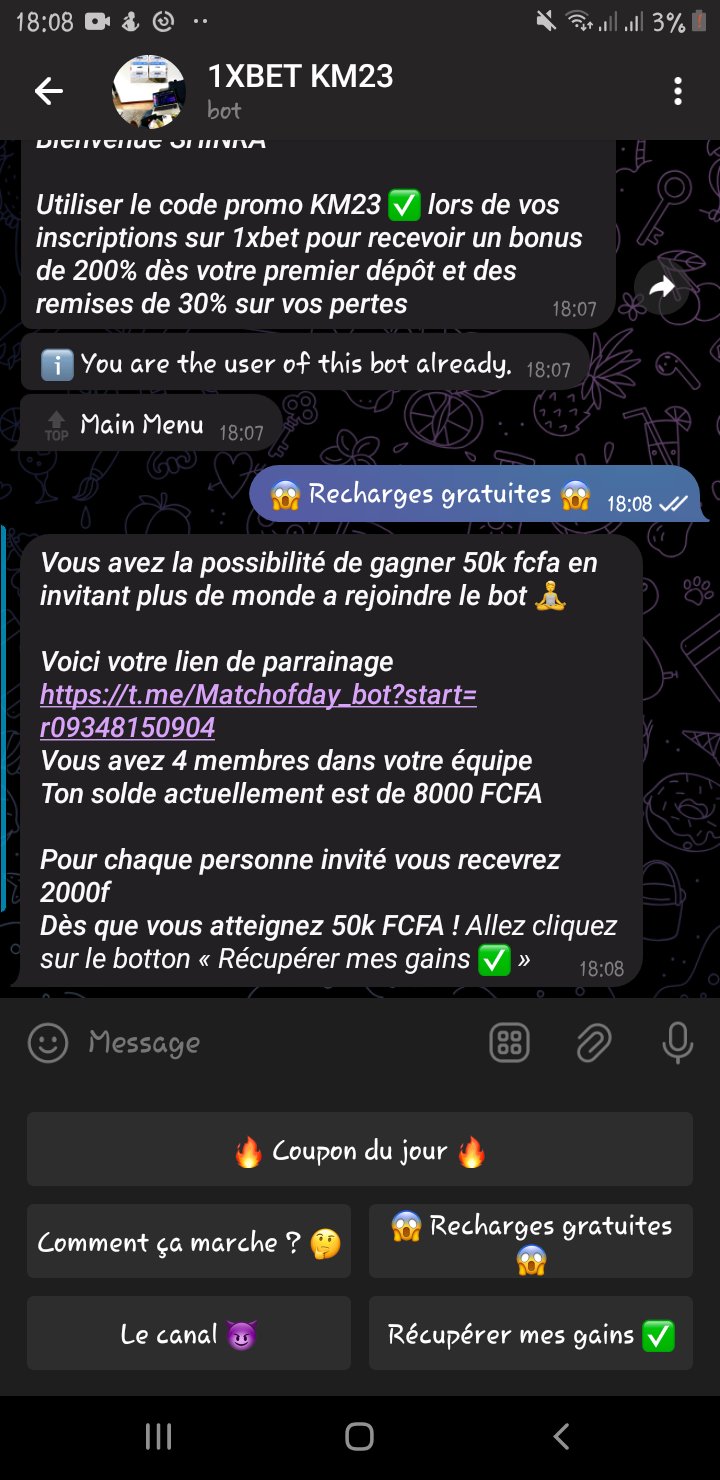This screenshot has width=720, height=1480.
Task: Open the emoji picker
Action: tap(48, 1043)
